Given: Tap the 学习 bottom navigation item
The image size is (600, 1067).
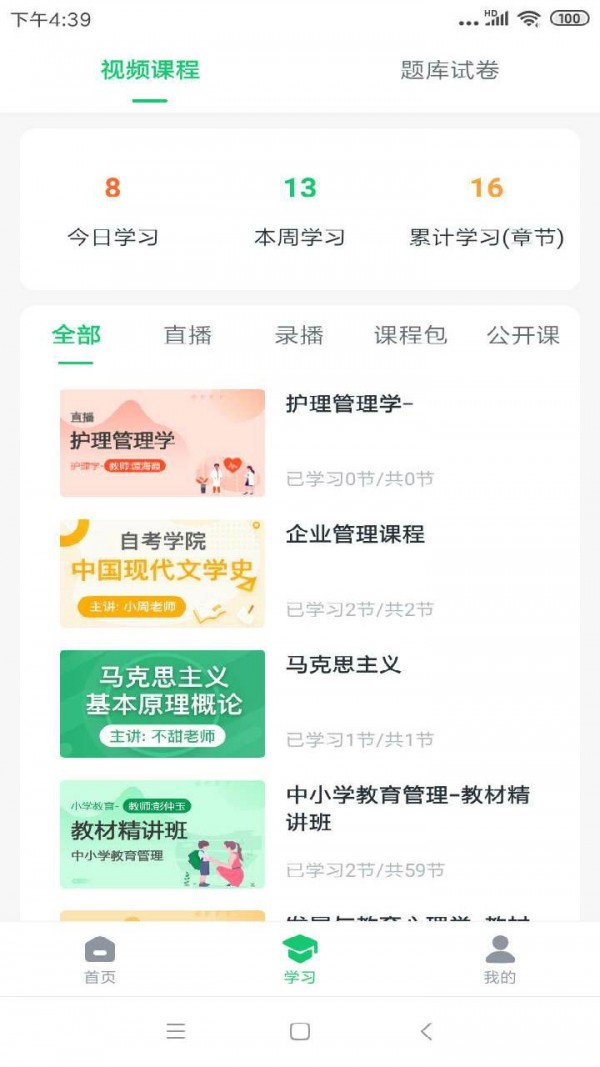Looking at the screenshot, I should click(299, 960).
